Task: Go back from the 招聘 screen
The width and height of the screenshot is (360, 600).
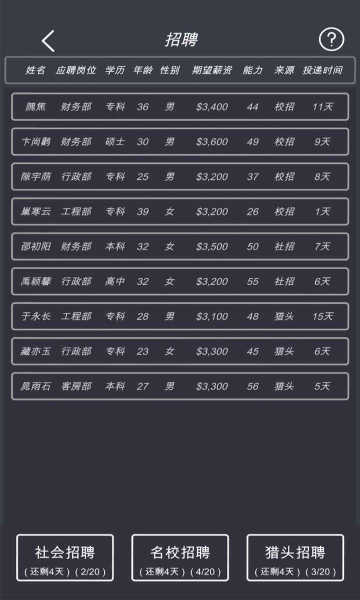Action: click(x=49, y=41)
